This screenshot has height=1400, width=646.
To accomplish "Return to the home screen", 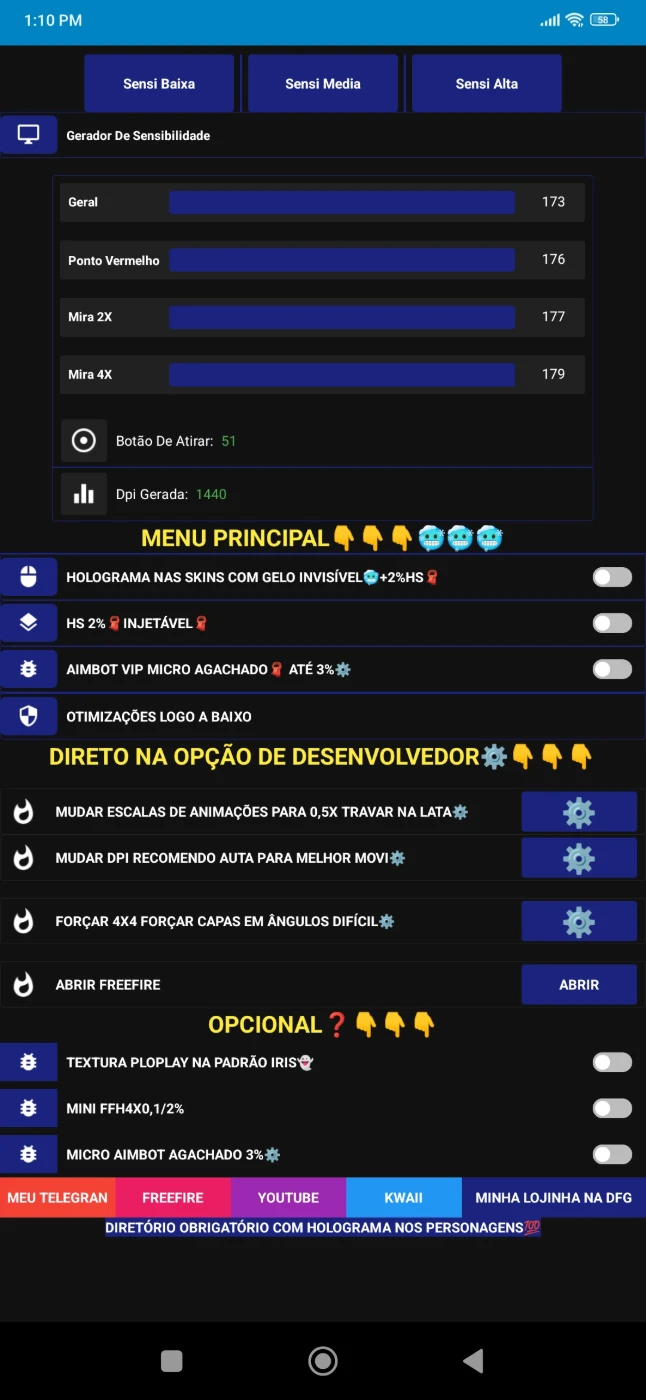I will [x=323, y=1360].
